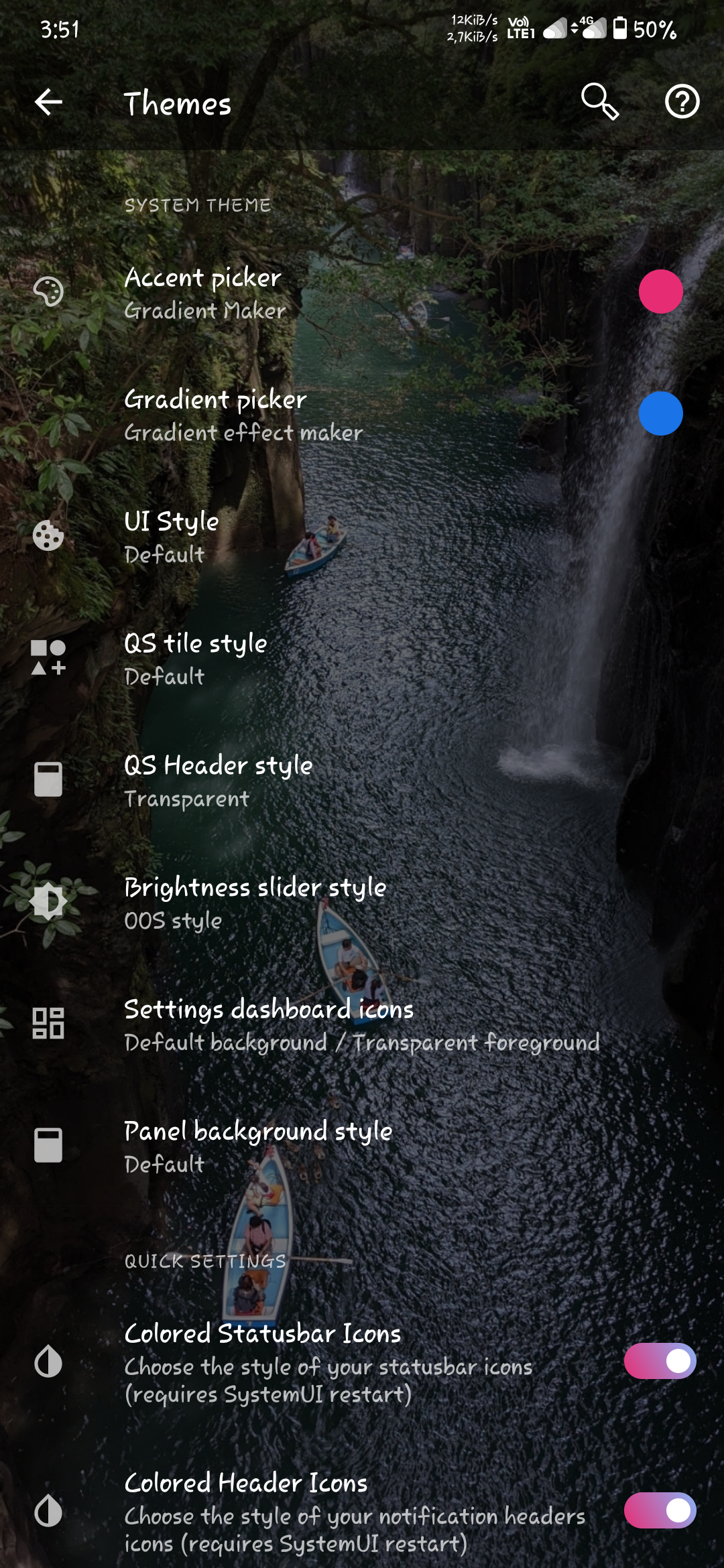Open the help question mark icon
Screen dimensions: 724x1568
tap(682, 102)
